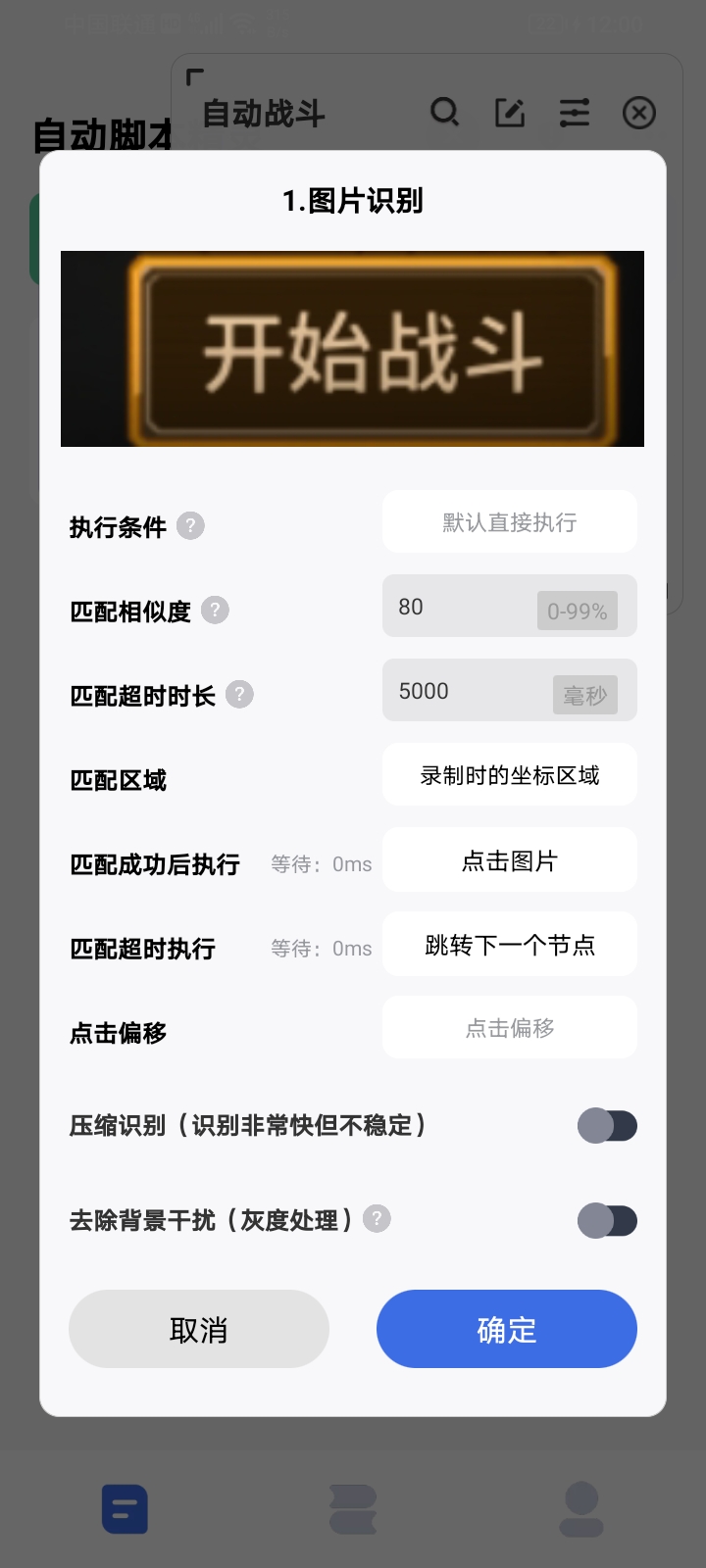The height and width of the screenshot is (1568, 706).
Task: Show help for 匹配超时时长
Action: 239,694
